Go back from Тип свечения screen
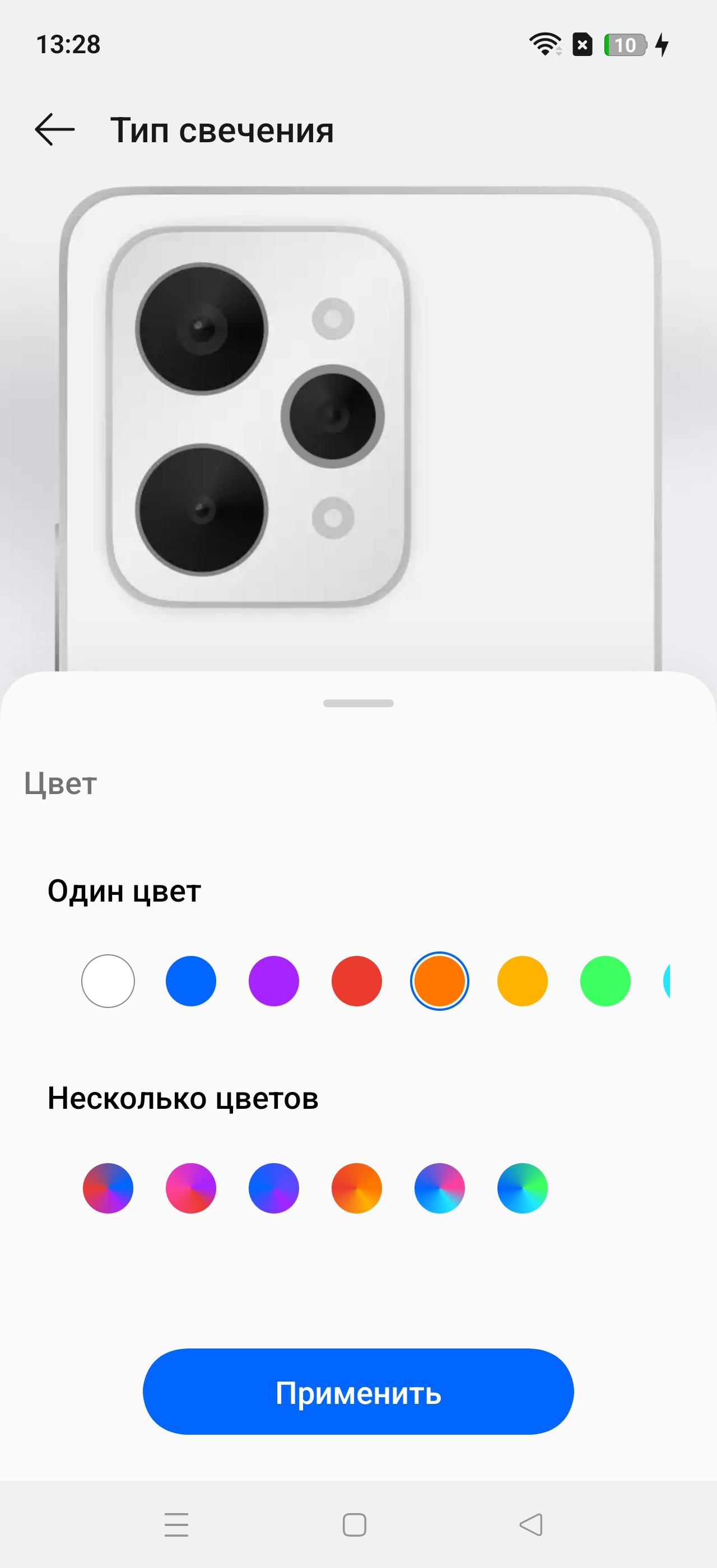 pos(55,130)
